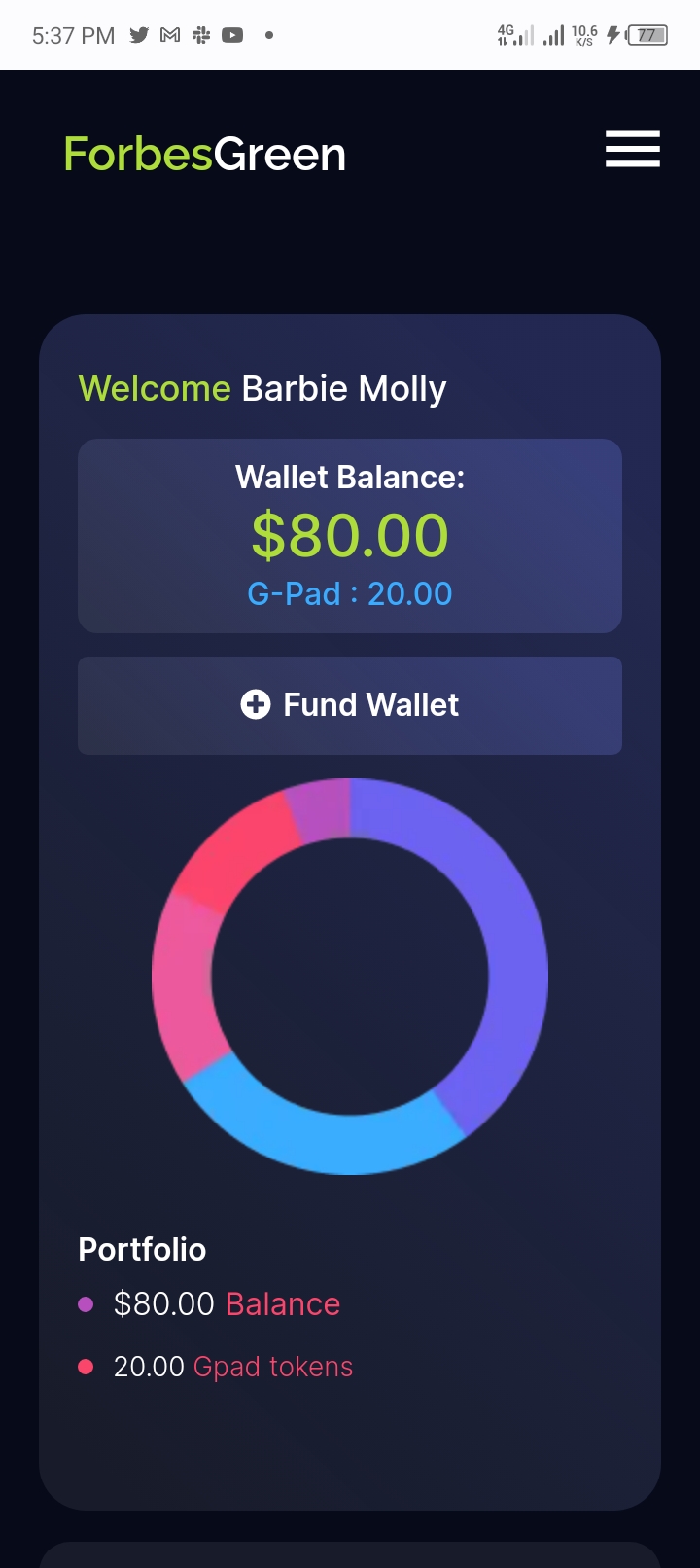The image size is (700, 1568).
Task: Go to ForbesGreen home via logo
Action: coord(205,155)
